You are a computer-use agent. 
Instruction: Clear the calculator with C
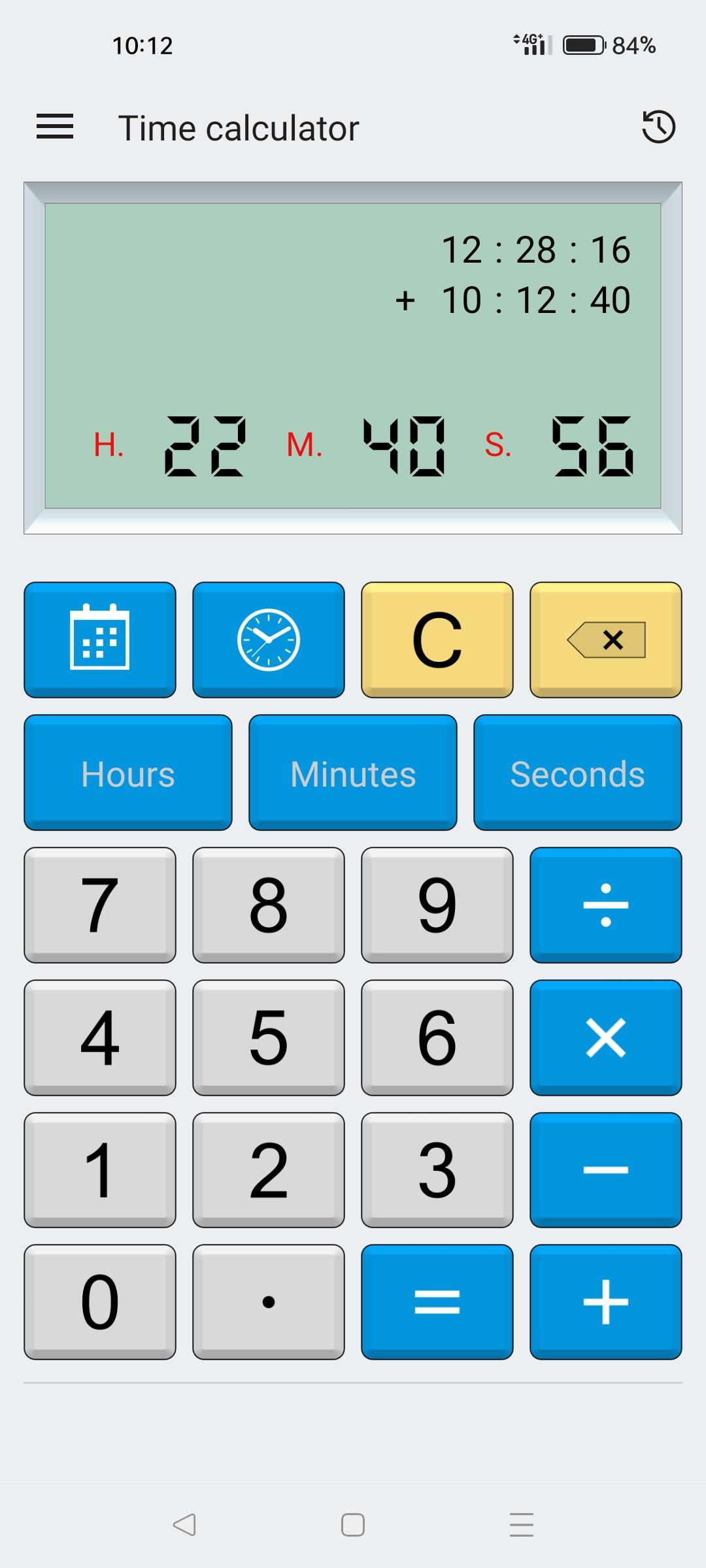pyautogui.click(x=437, y=640)
